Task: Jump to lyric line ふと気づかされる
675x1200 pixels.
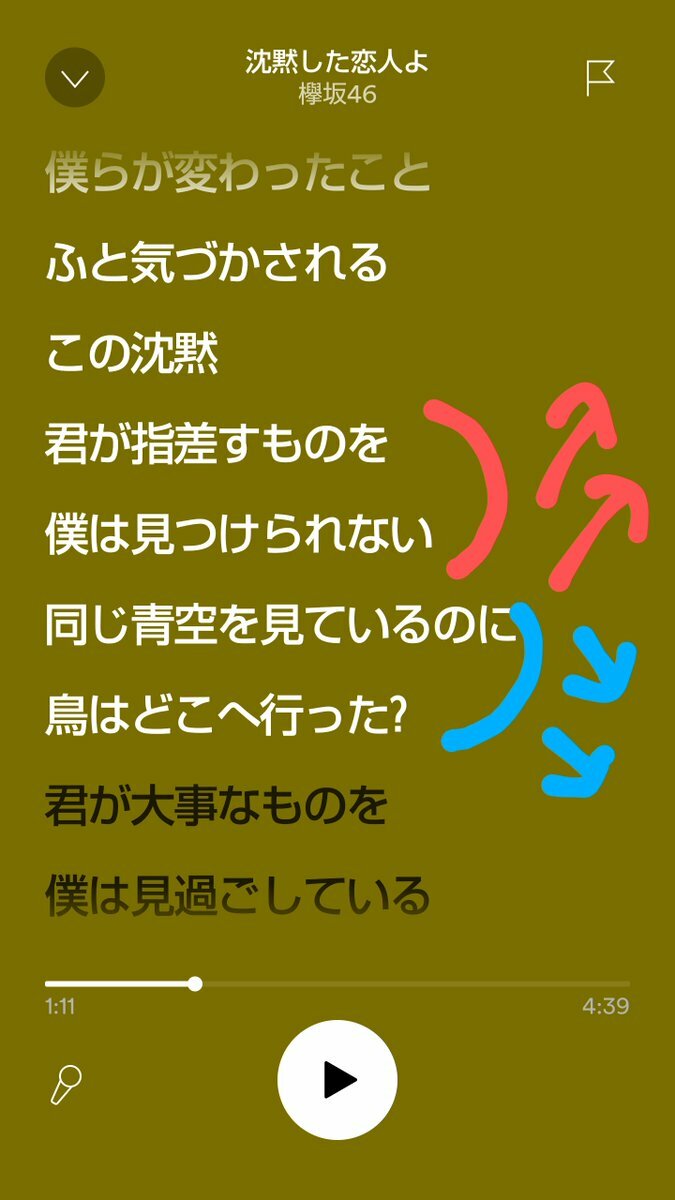Action: [x=216, y=264]
